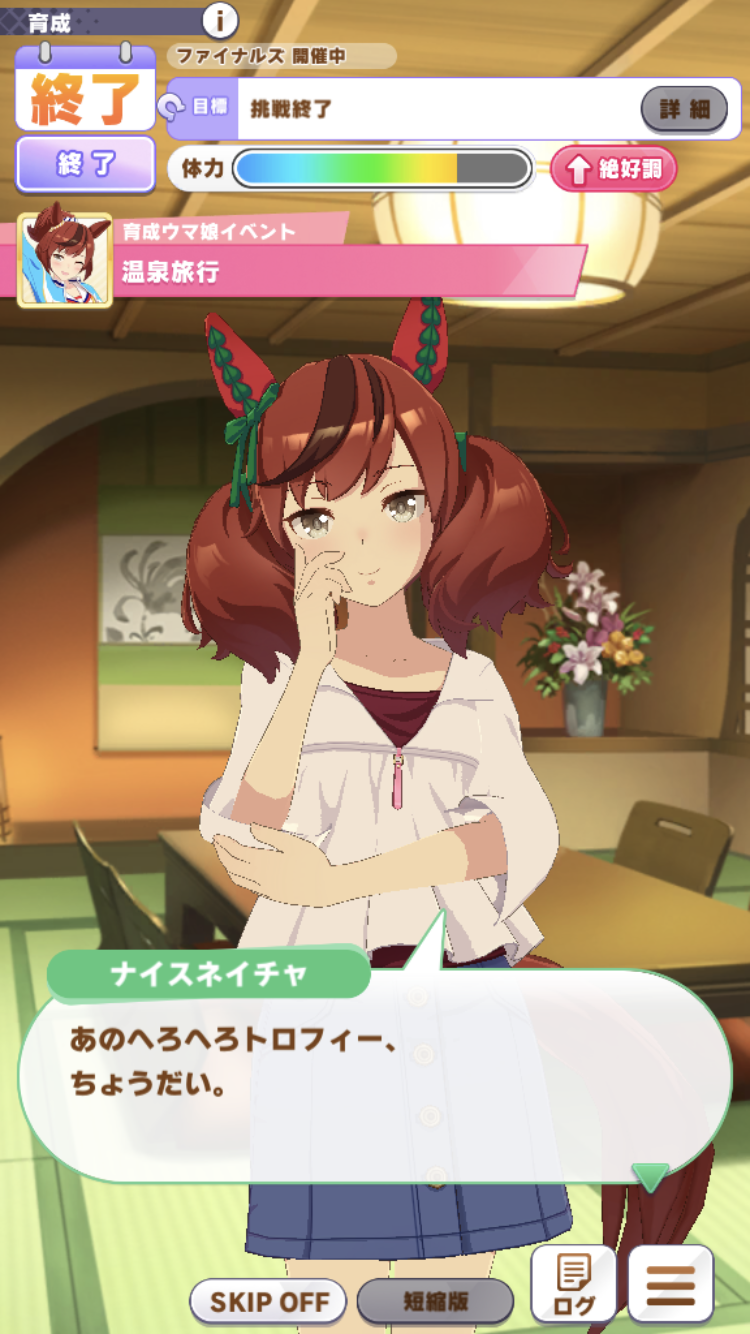This screenshot has width=750, height=1334.
Task: Switch to the 短縮版 shortened mode
Action: [x=435, y=1302]
